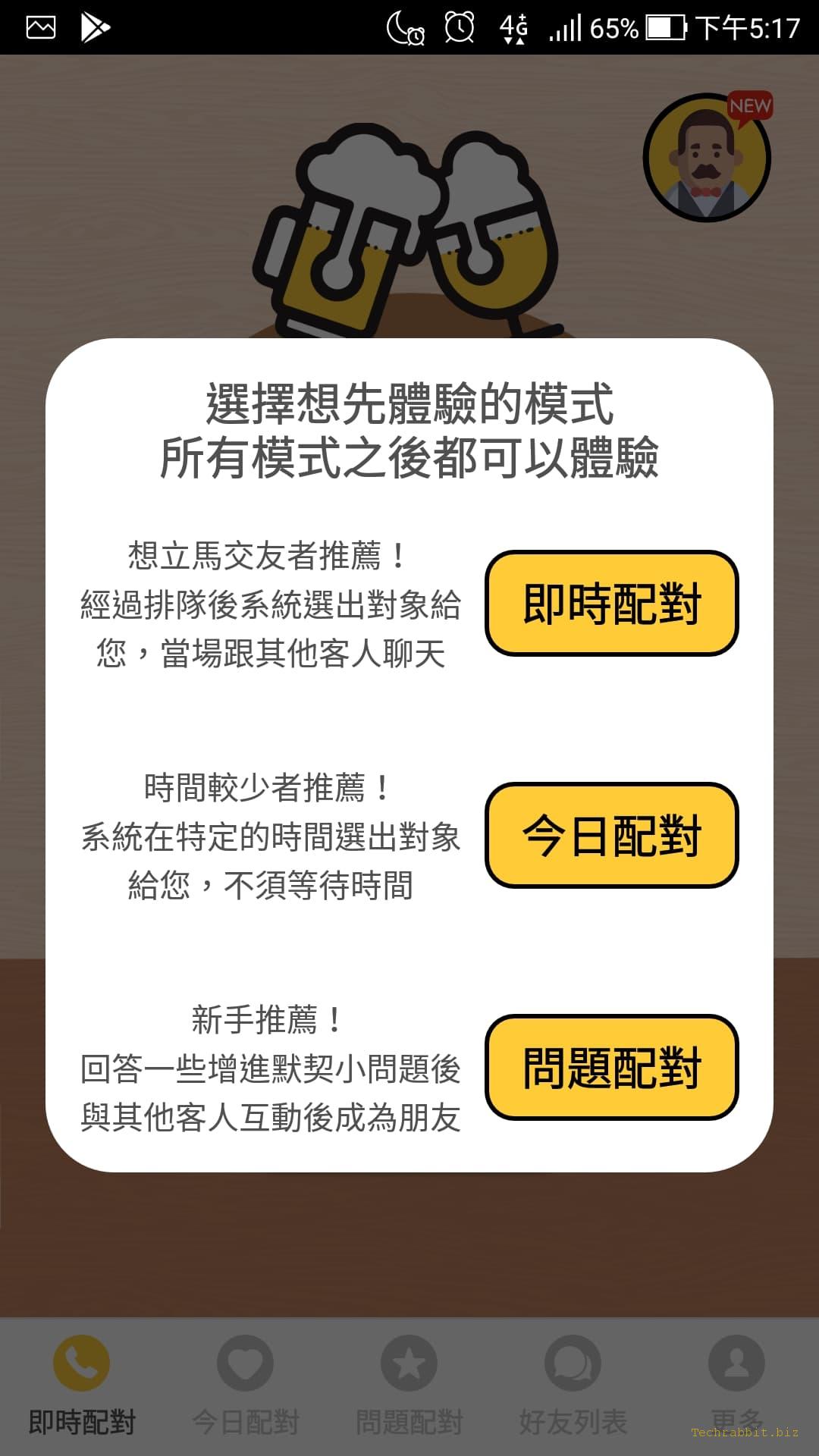Open the bartender avatar marked NEW

(707, 158)
